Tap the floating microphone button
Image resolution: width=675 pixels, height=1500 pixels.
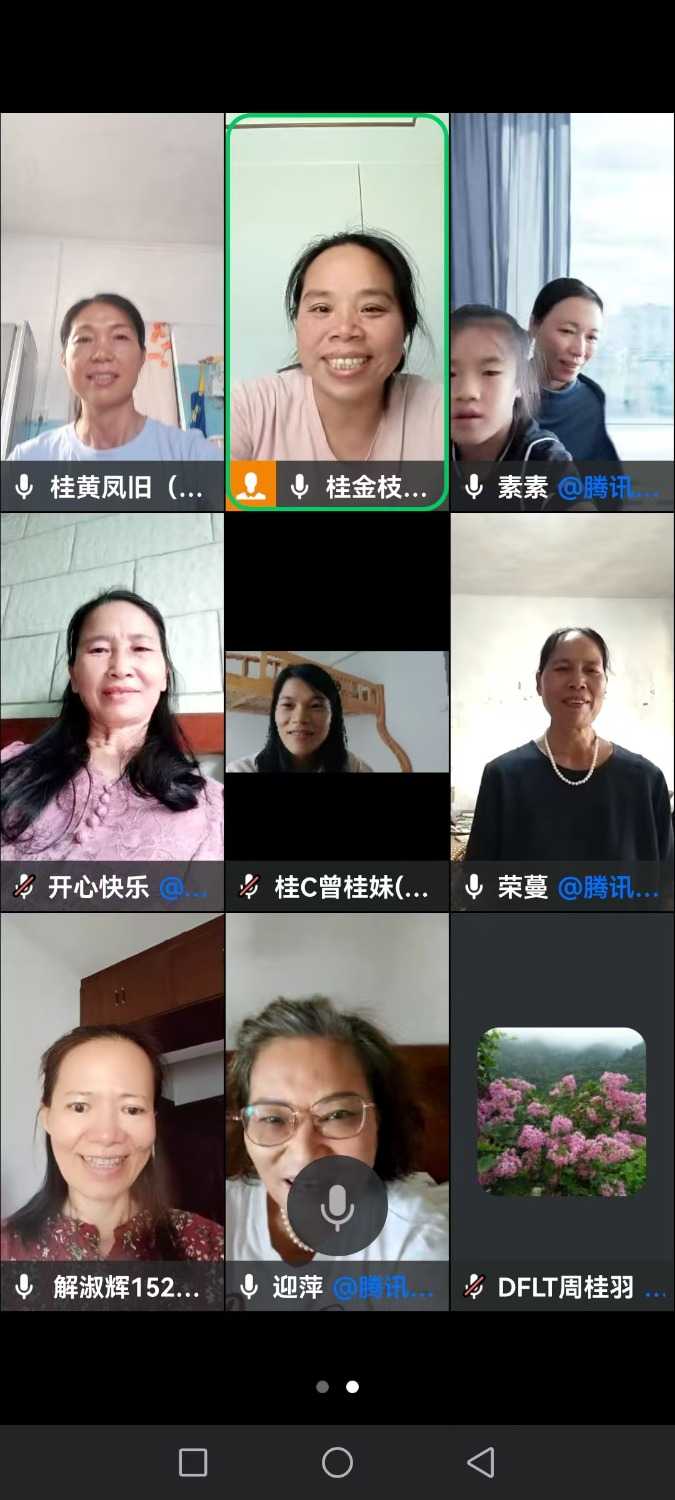pos(337,1207)
